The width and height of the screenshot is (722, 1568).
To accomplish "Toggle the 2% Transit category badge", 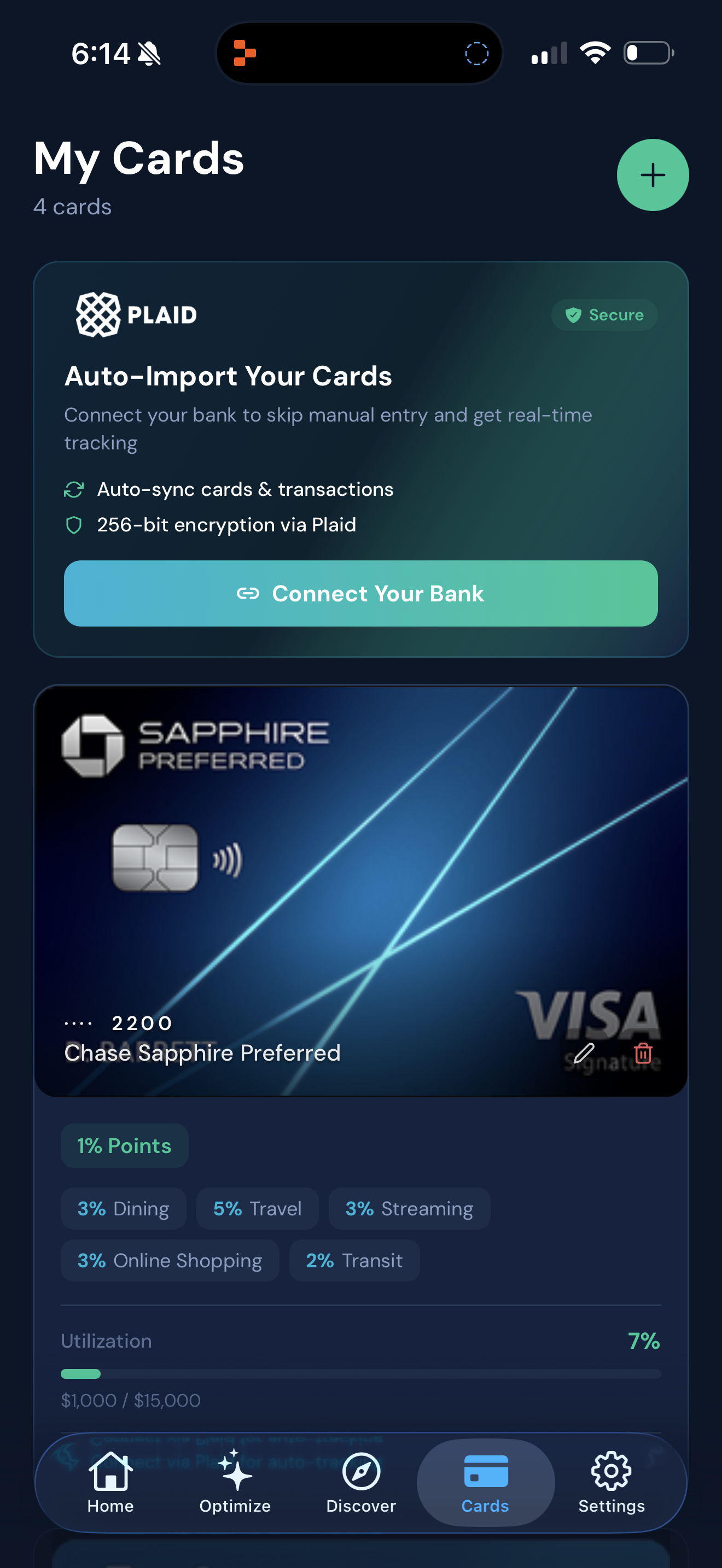I will tap(354, 1260).
